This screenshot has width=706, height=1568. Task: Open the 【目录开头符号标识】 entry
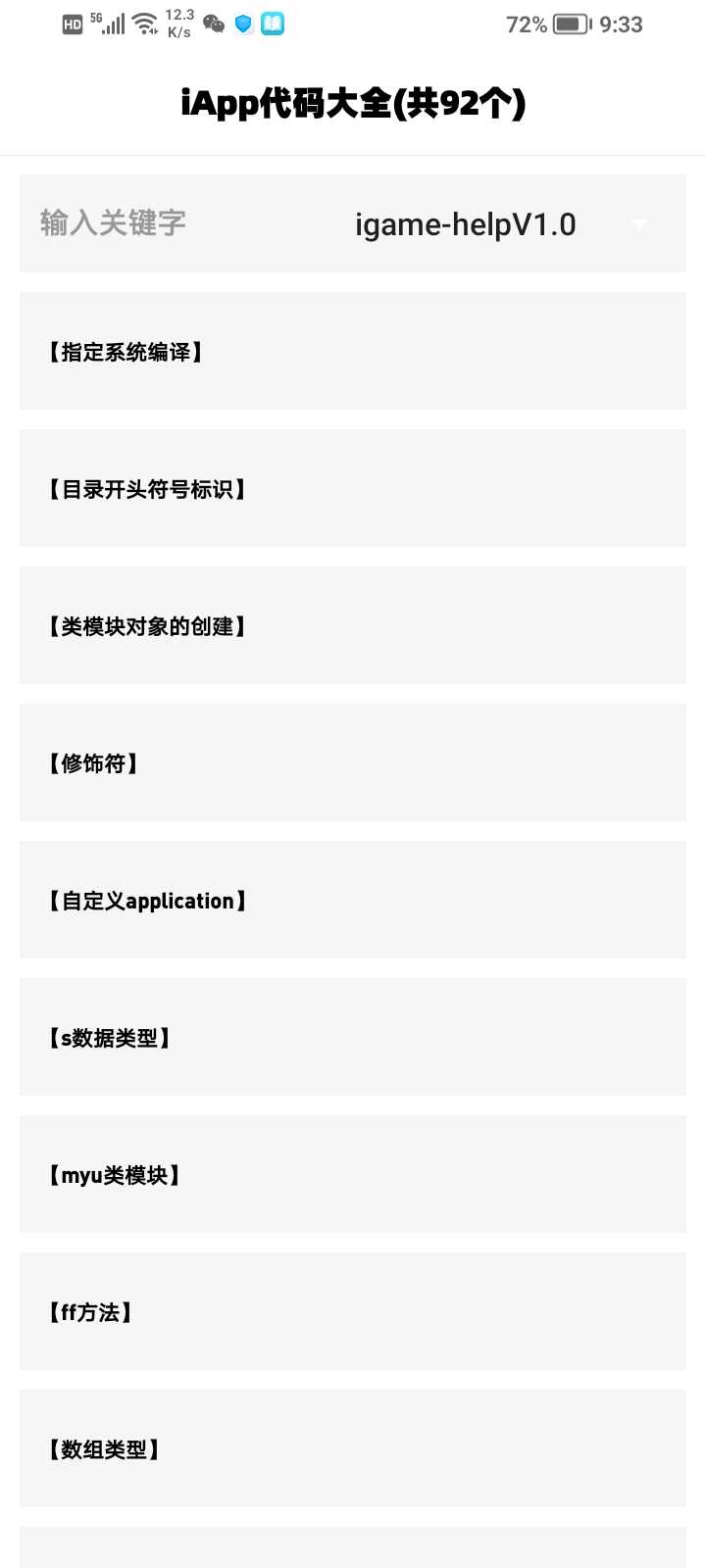coord(353,488)
